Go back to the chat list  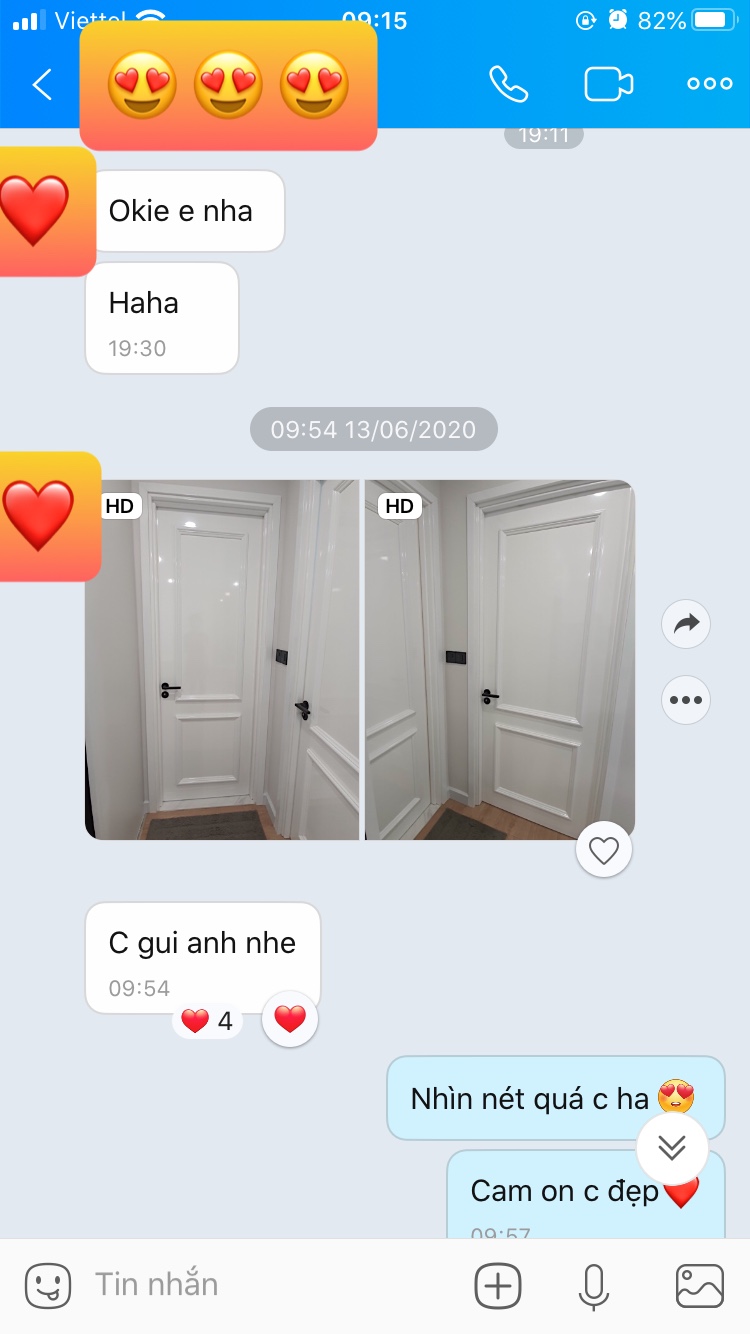tap(42, 85)
